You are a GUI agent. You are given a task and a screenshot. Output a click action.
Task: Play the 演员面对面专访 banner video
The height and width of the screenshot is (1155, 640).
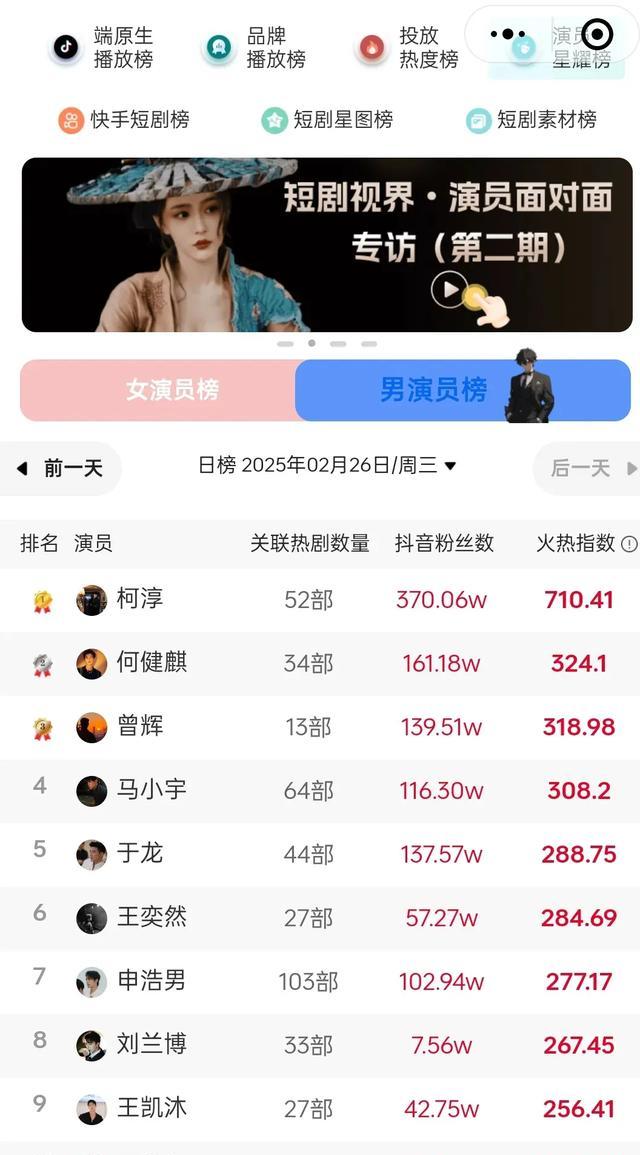click(449, 290)
